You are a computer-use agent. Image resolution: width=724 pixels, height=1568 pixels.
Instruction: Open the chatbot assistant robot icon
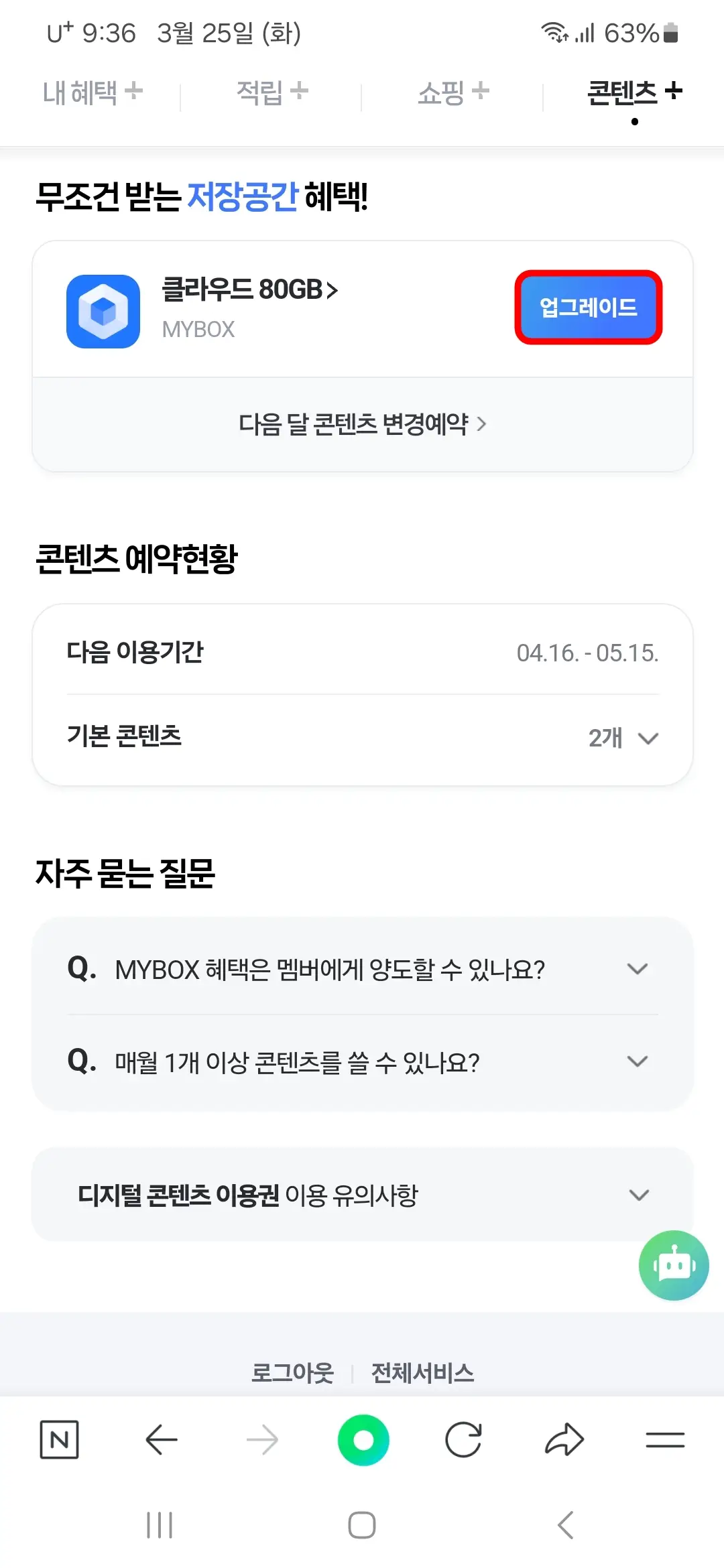[673, 1264]
